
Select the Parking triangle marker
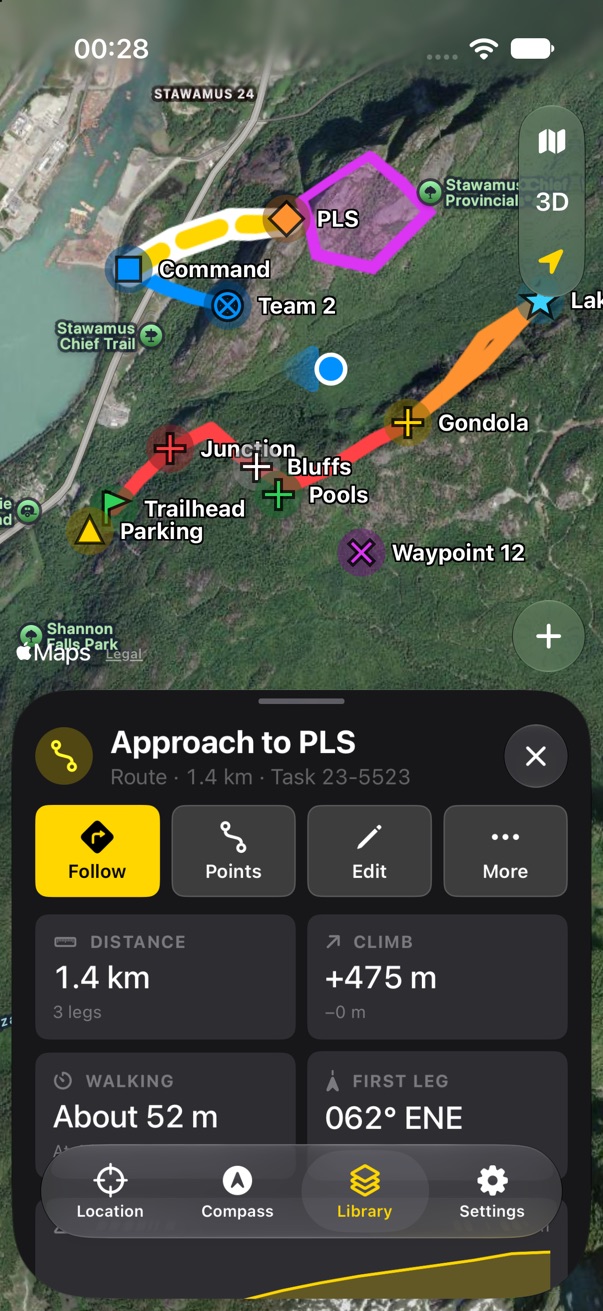[89, 531]
